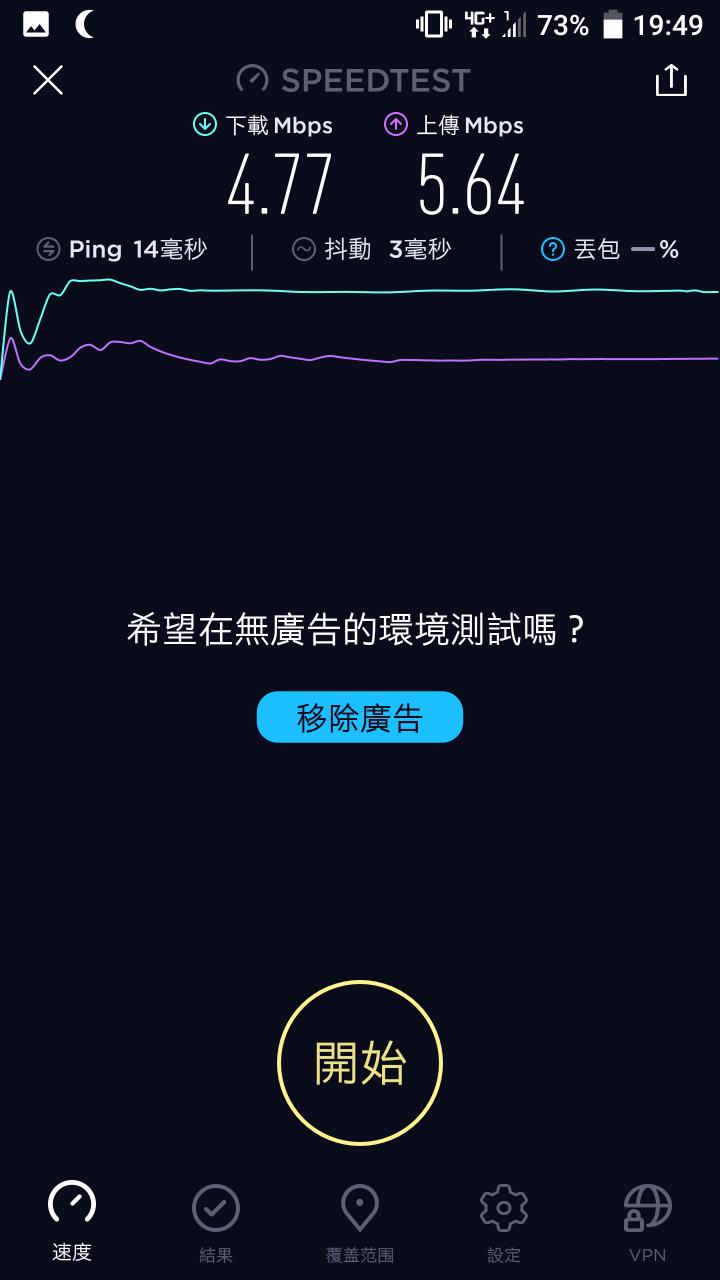
Task: Switch to the 速度 tab
Action: click(x=72, y=1220)
